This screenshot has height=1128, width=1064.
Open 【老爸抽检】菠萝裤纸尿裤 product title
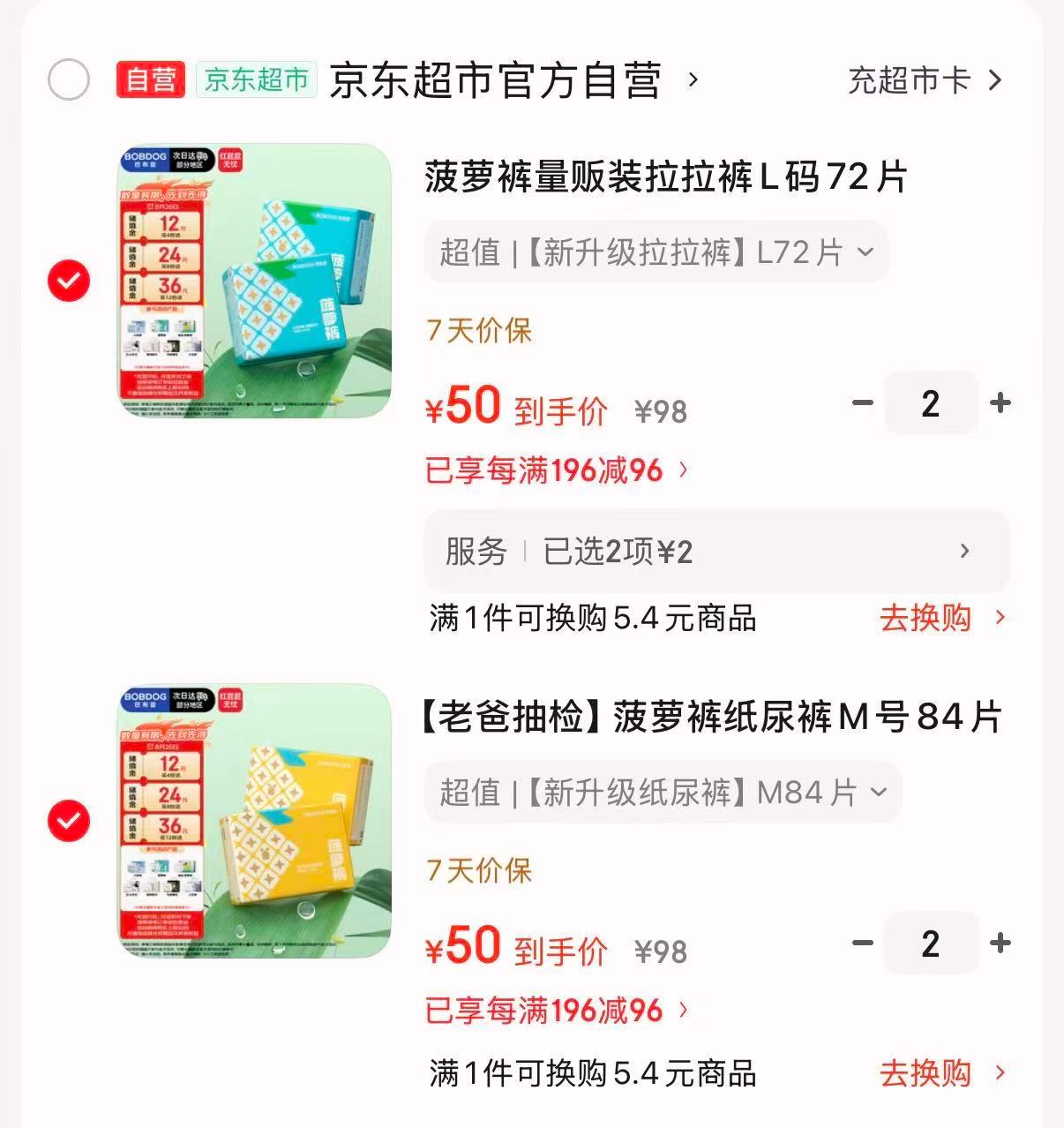pyautogui.click(x=712, y=717)
